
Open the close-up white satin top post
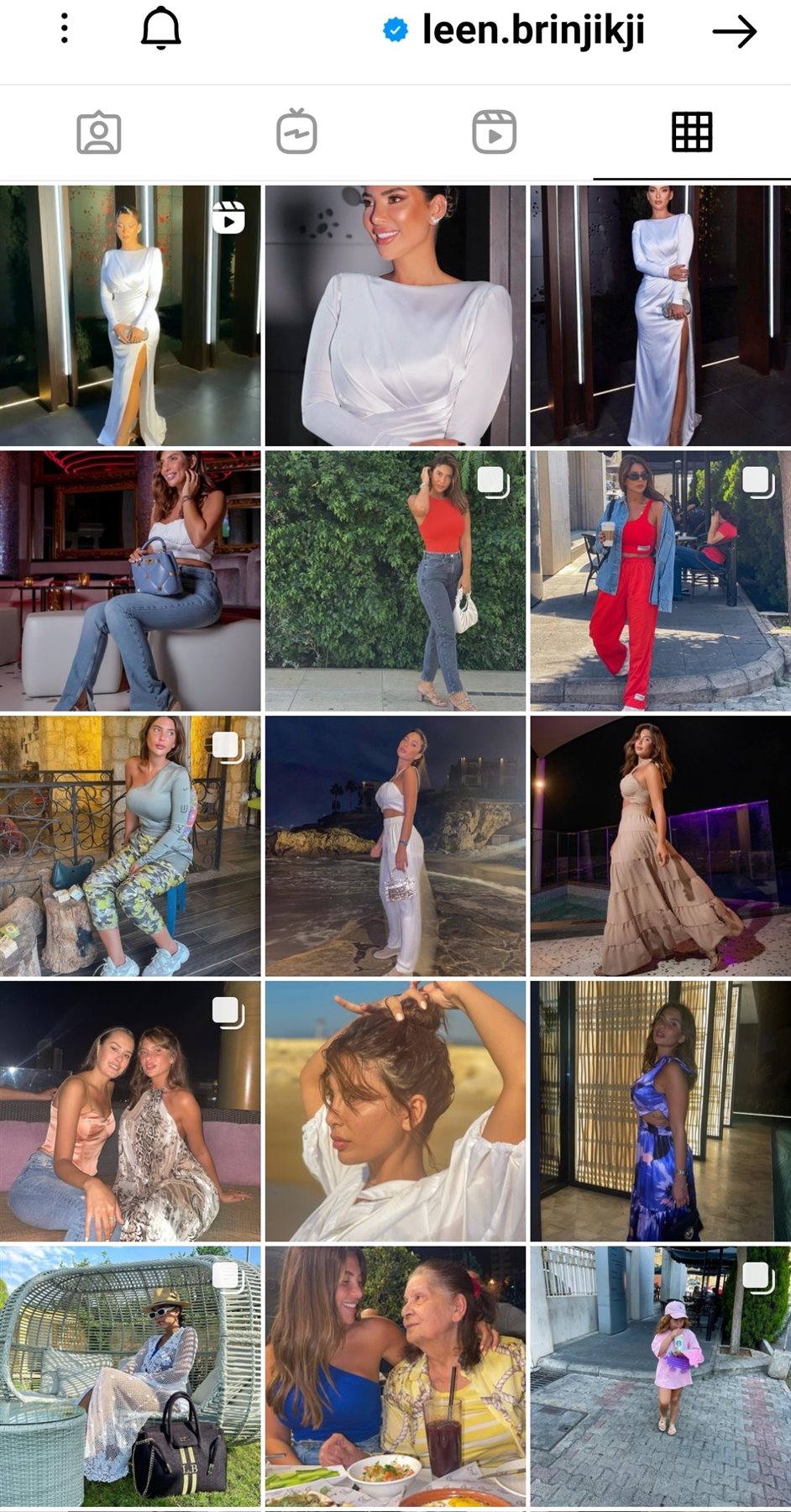395,316
